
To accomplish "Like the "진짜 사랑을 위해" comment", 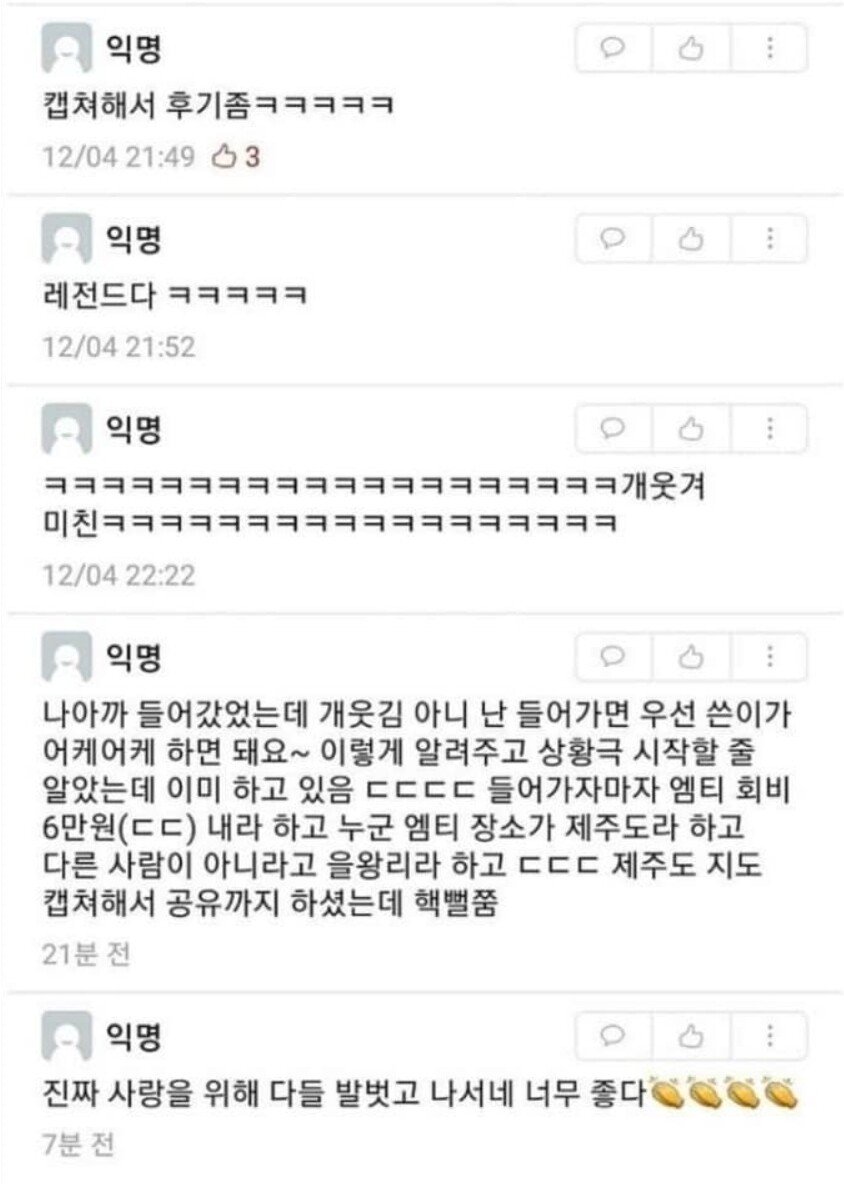I will click(691, 1035).
